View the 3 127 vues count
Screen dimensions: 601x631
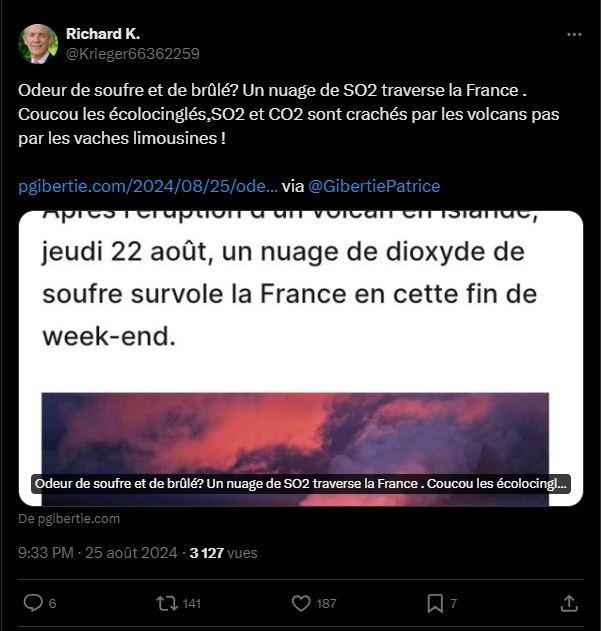tap(224, 552)
